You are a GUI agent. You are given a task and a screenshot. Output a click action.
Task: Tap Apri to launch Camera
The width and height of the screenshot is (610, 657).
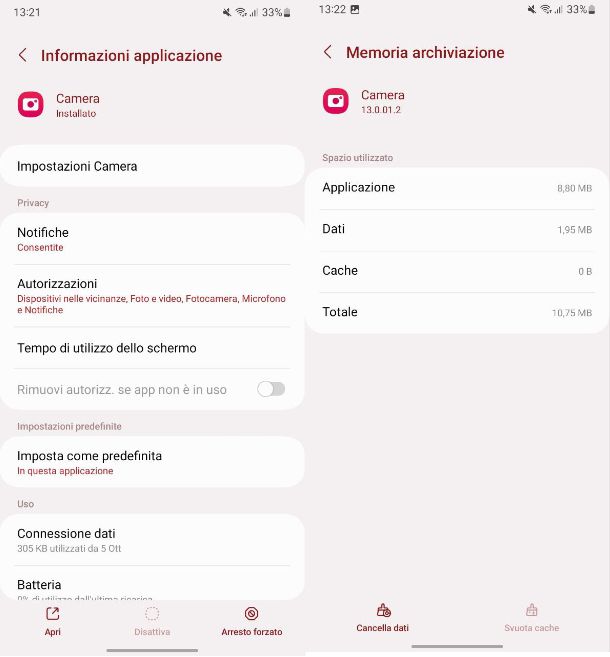coord(53,621)
